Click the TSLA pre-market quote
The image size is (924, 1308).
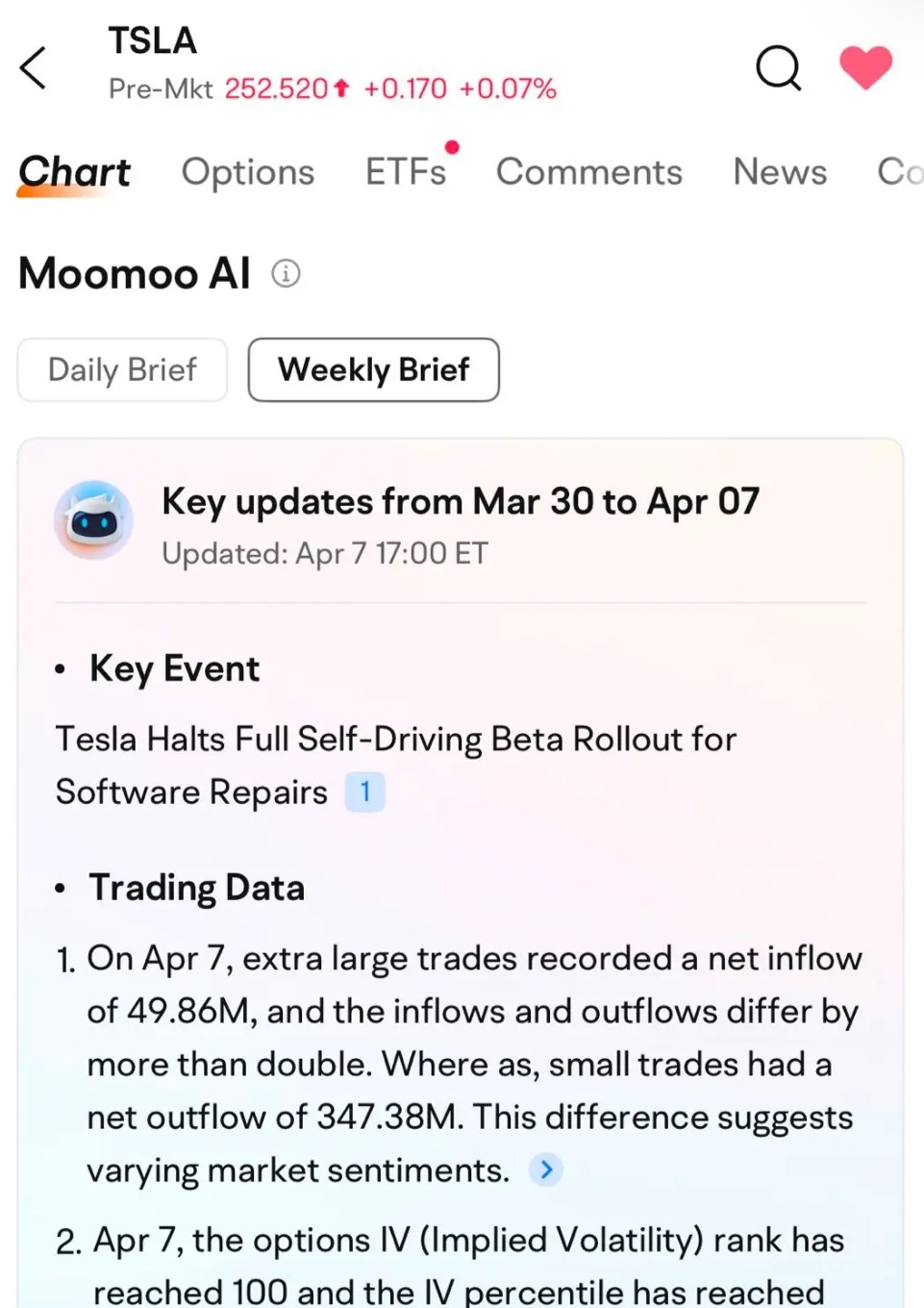(x=332, y=88)
